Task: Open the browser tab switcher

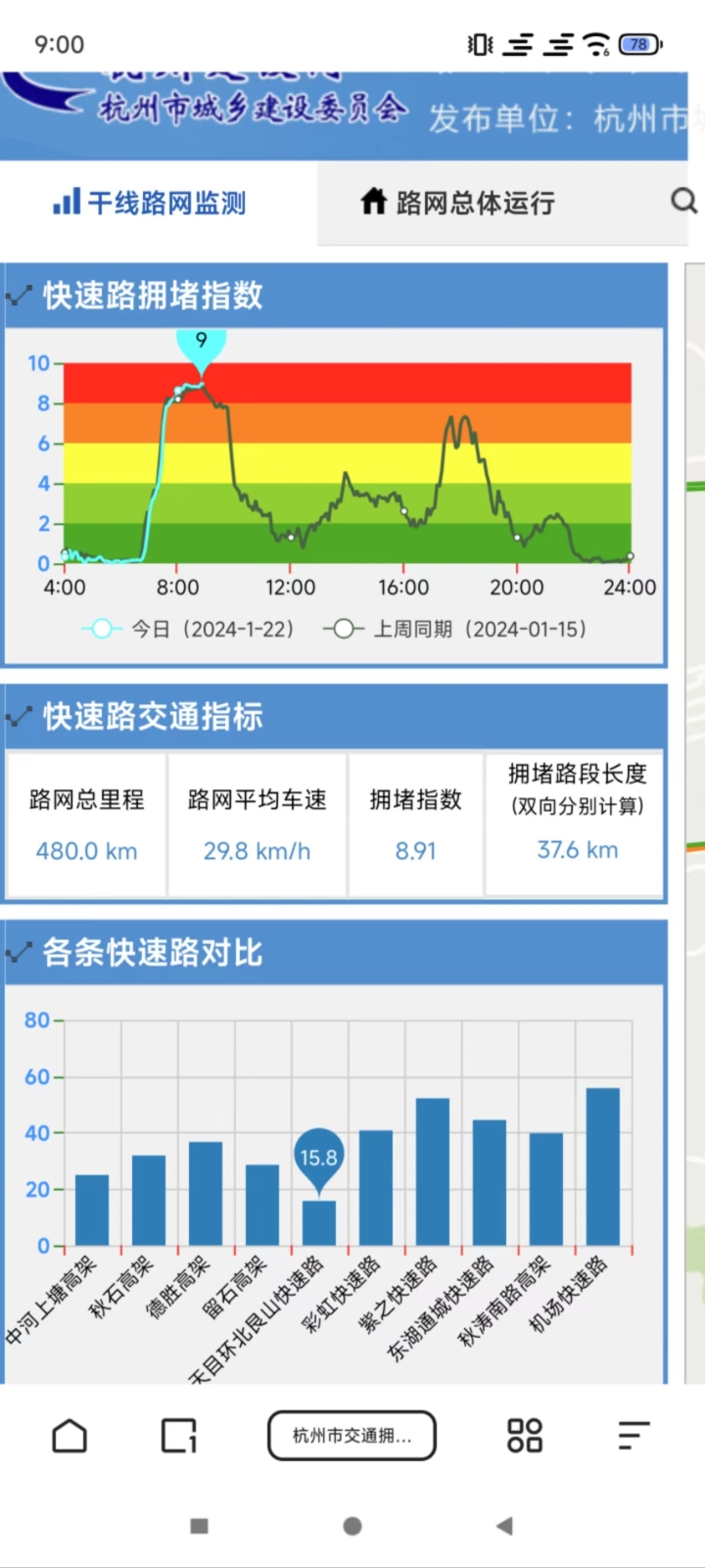Action: 179,1436
